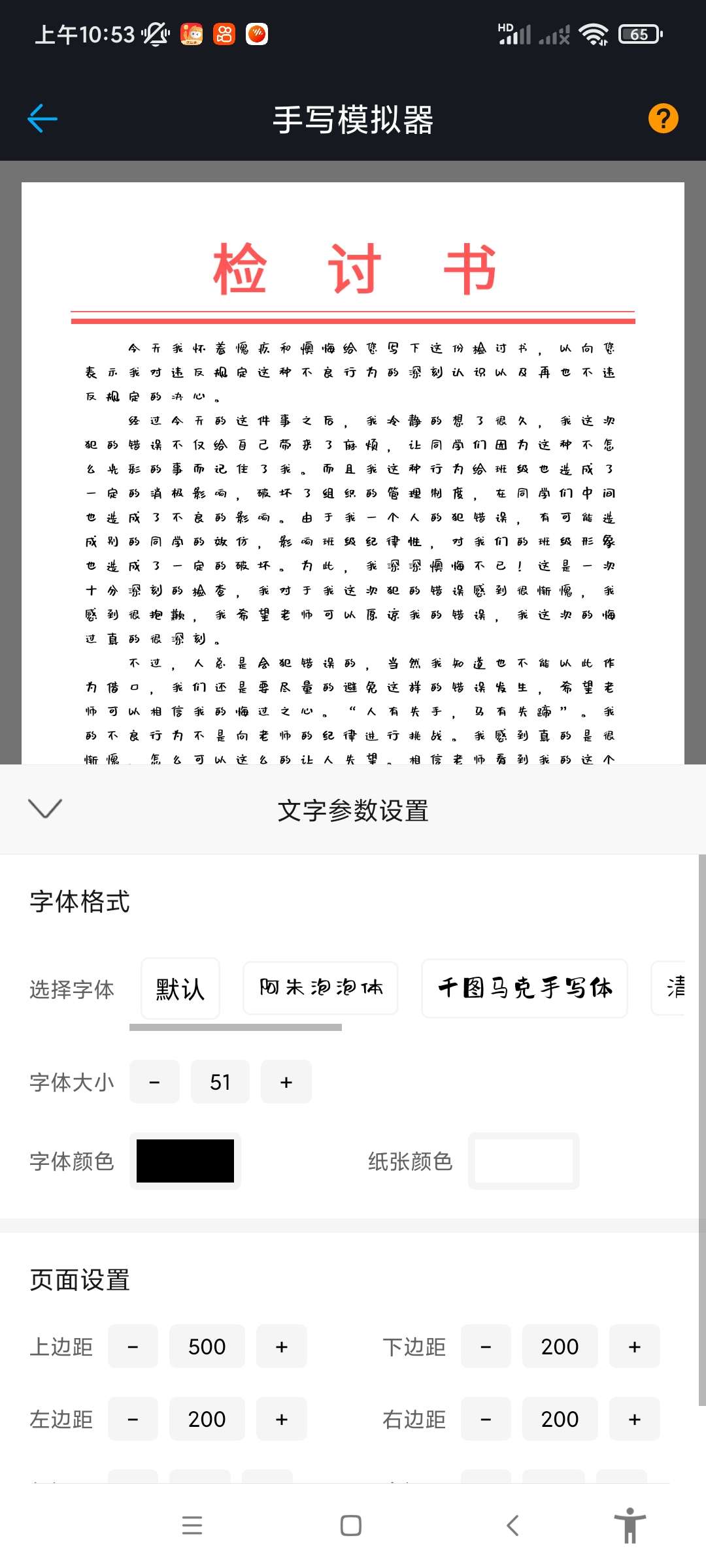Image resolution: width=706 pixels, height=1568 pixels.
Task: Increase the 右边距 value
Action: [x=634, y=1419]
